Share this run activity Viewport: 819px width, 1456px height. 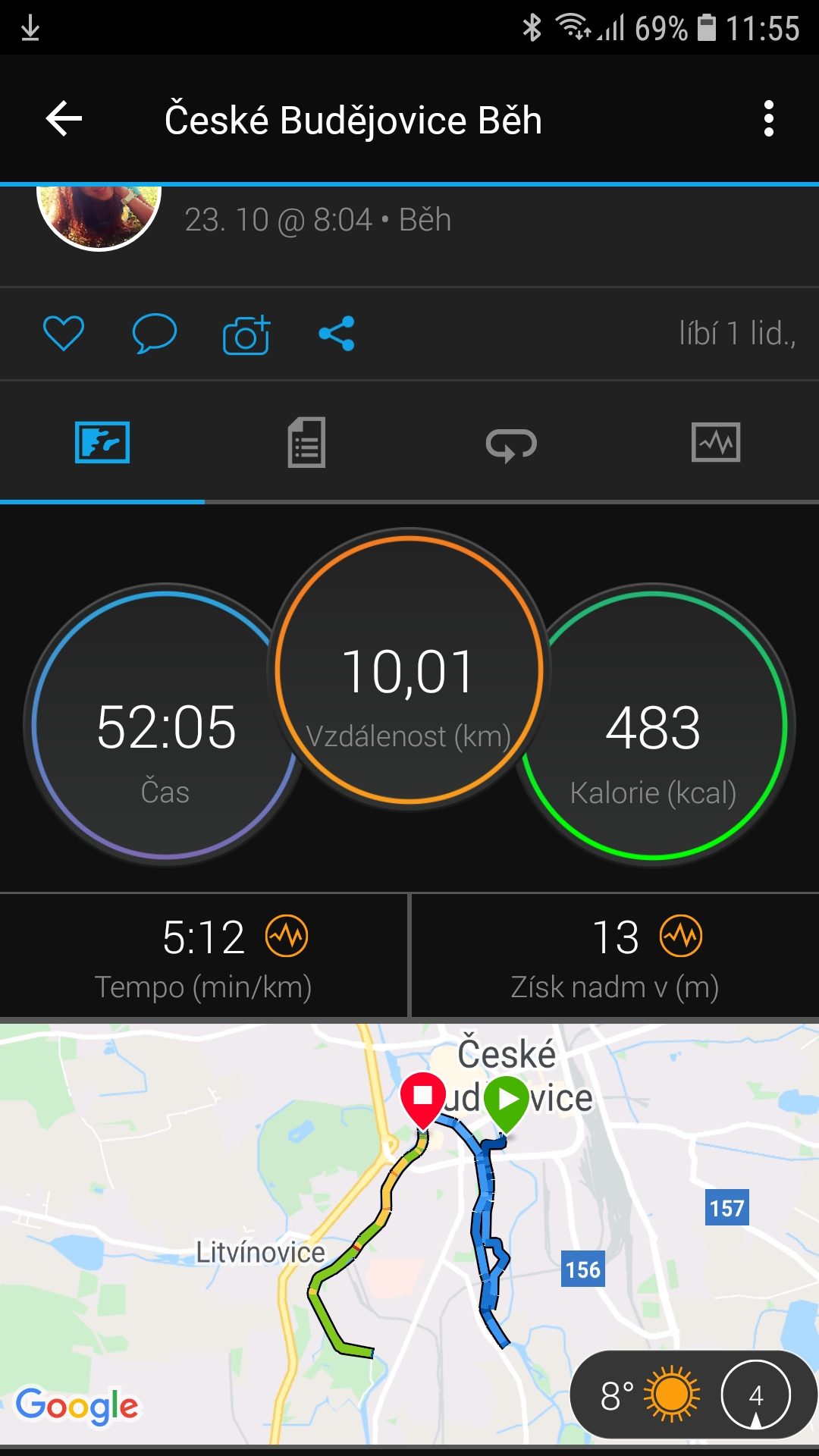tap(337, 334)
